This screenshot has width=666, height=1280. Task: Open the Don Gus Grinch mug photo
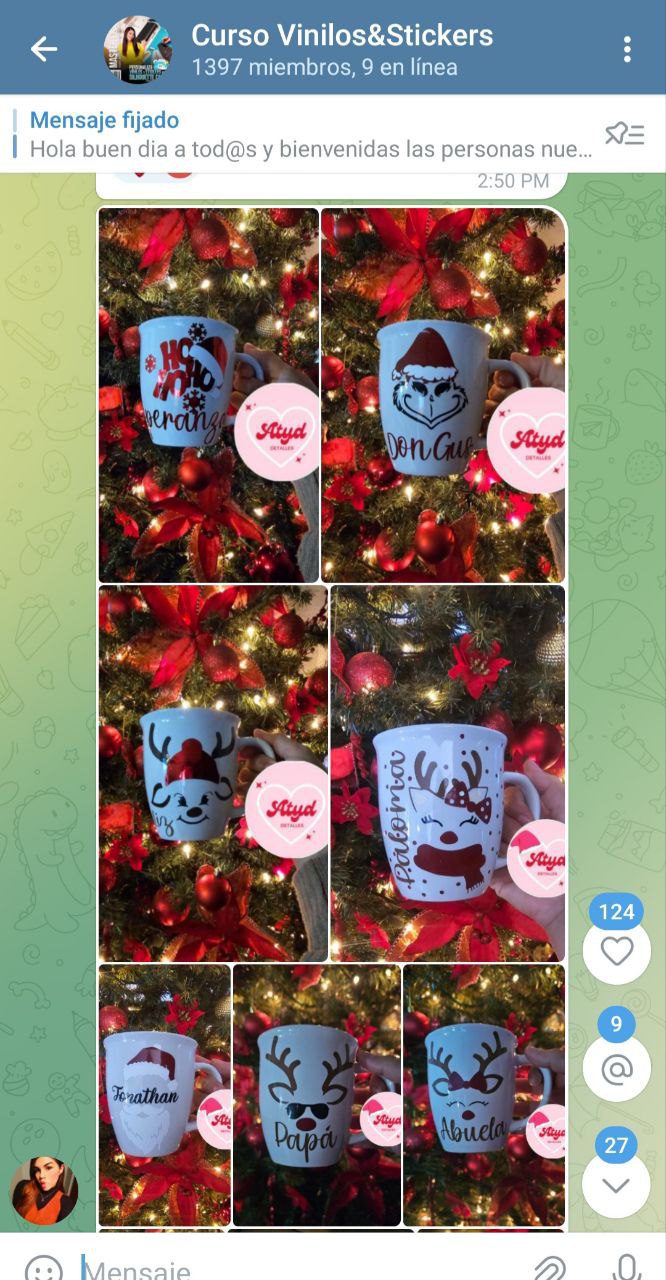click(x=443, y=395)
